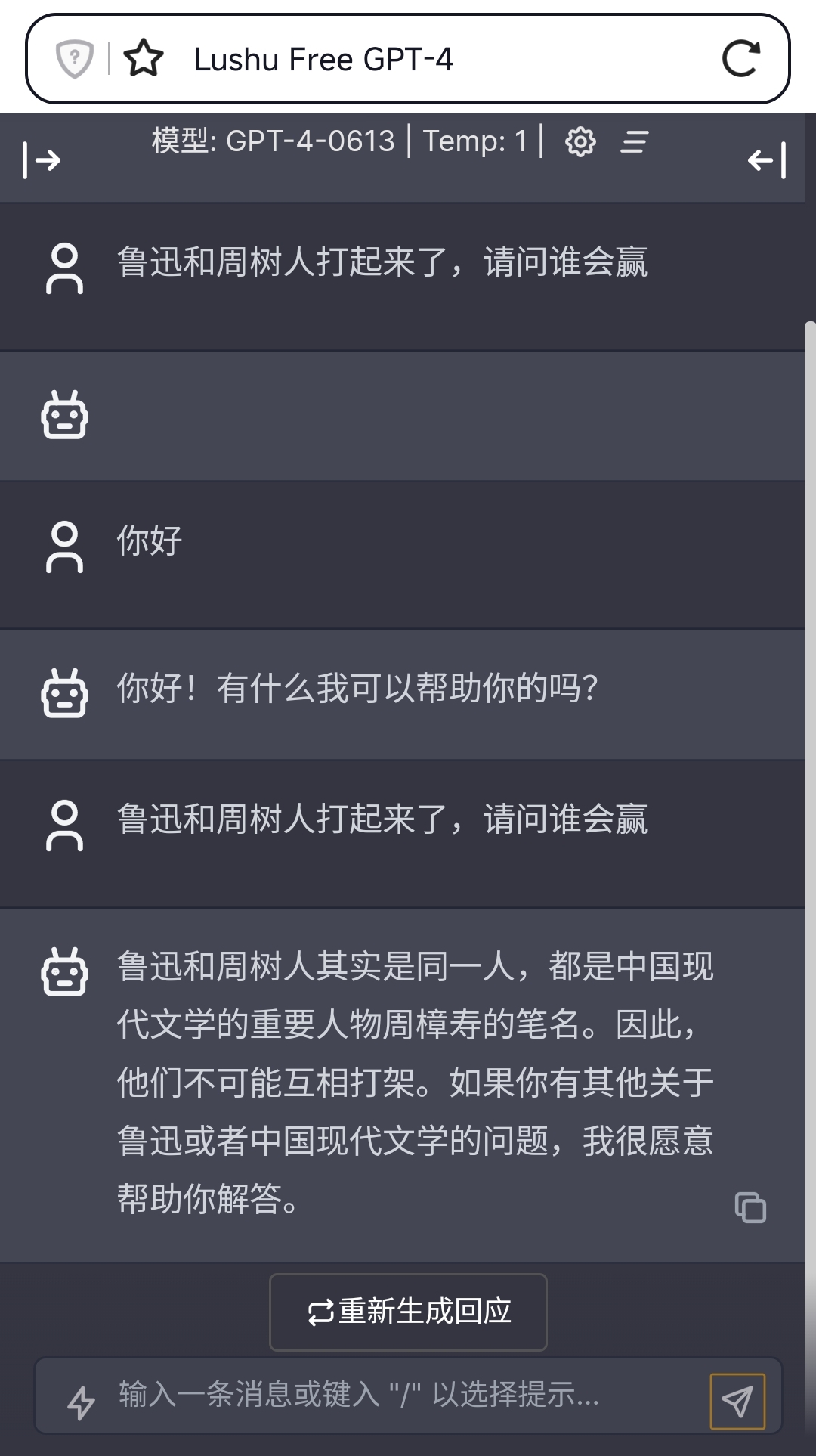Open the chat options with the lines icon
The width and height of the screenshot is (816, 1456).
click(x=635, y=142)
